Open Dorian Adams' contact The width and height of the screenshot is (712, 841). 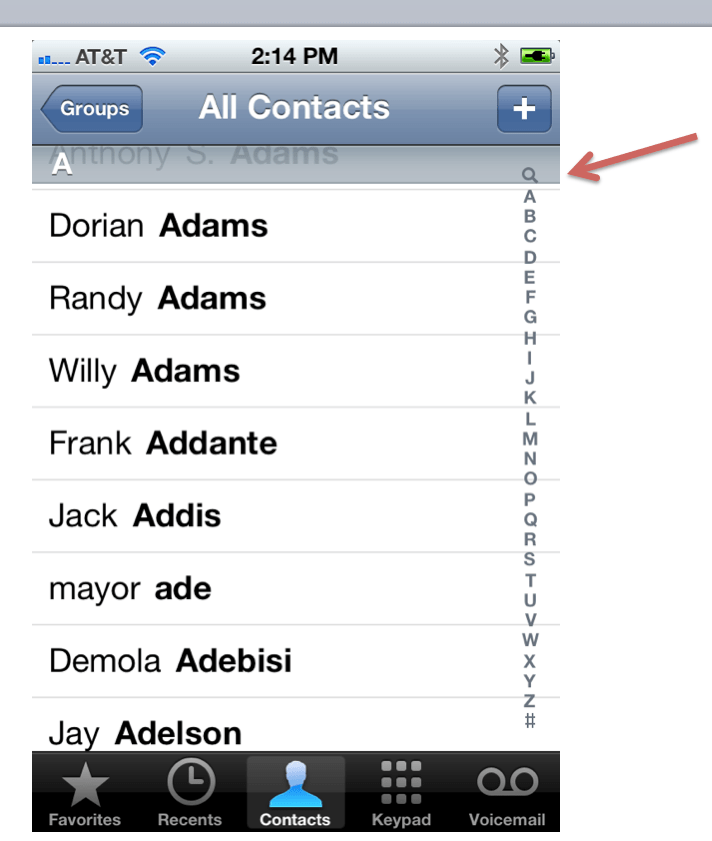(x=158, y=226)
